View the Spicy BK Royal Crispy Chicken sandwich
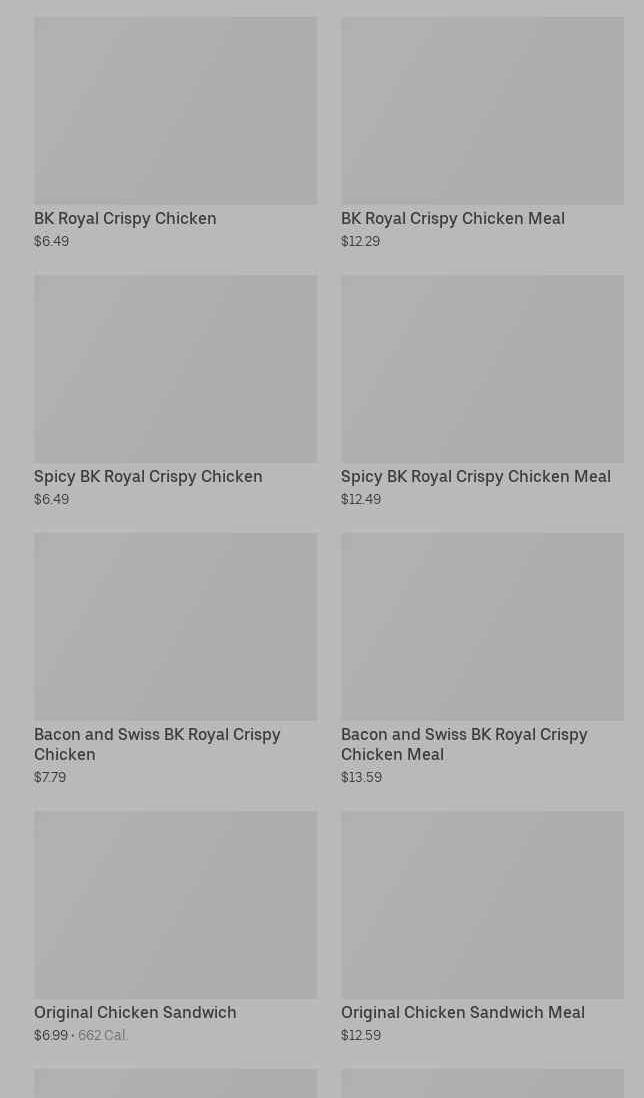 click(175, 388)
